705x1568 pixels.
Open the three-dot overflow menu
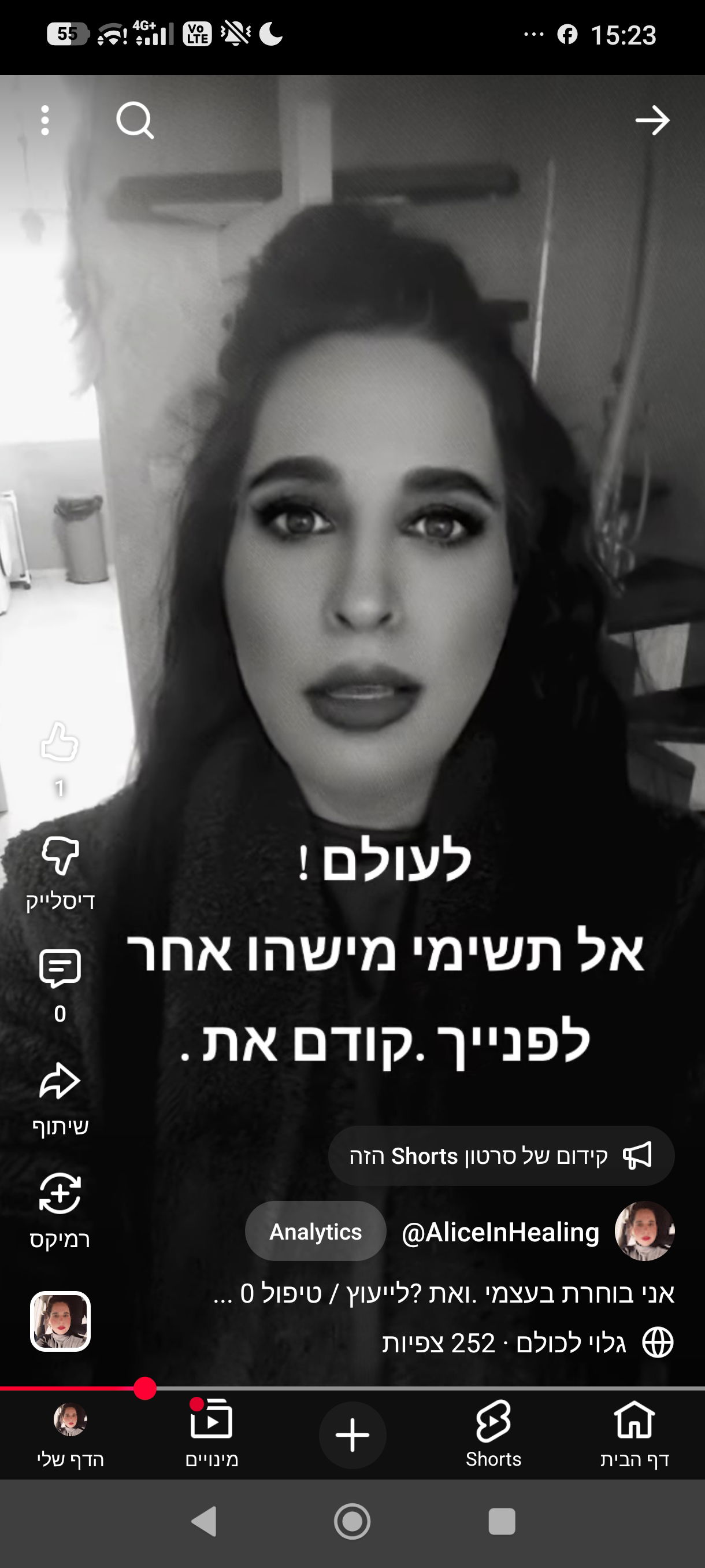[x=44, y=120]
